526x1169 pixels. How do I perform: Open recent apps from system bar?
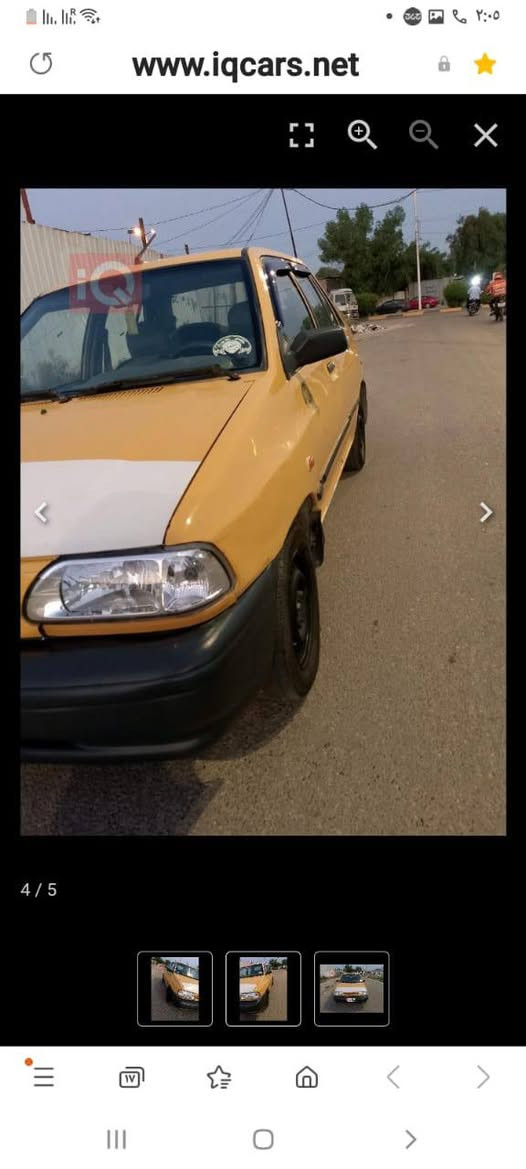pyautogui.click(x=116, y=1139)
